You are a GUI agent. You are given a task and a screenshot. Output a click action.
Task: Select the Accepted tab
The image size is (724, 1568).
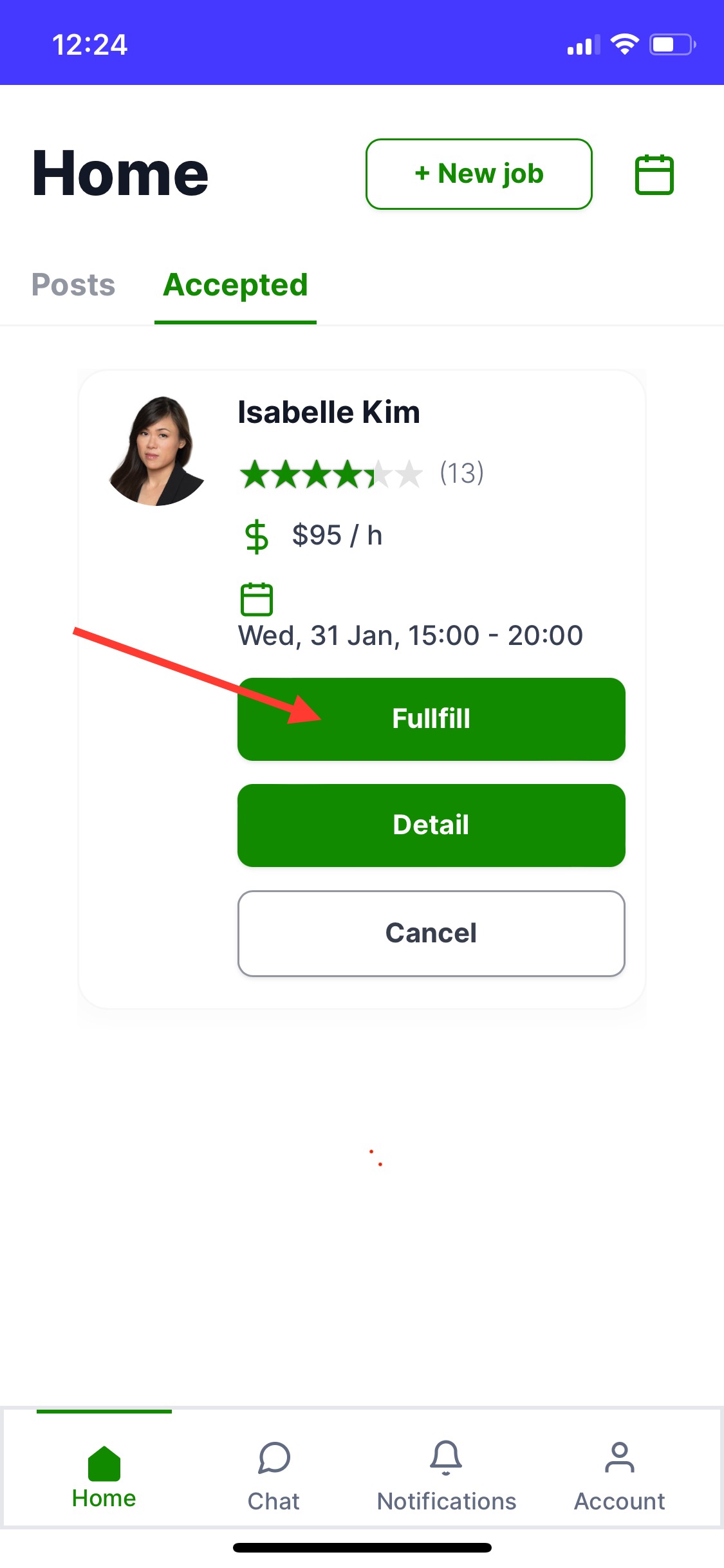pos(236,285)
